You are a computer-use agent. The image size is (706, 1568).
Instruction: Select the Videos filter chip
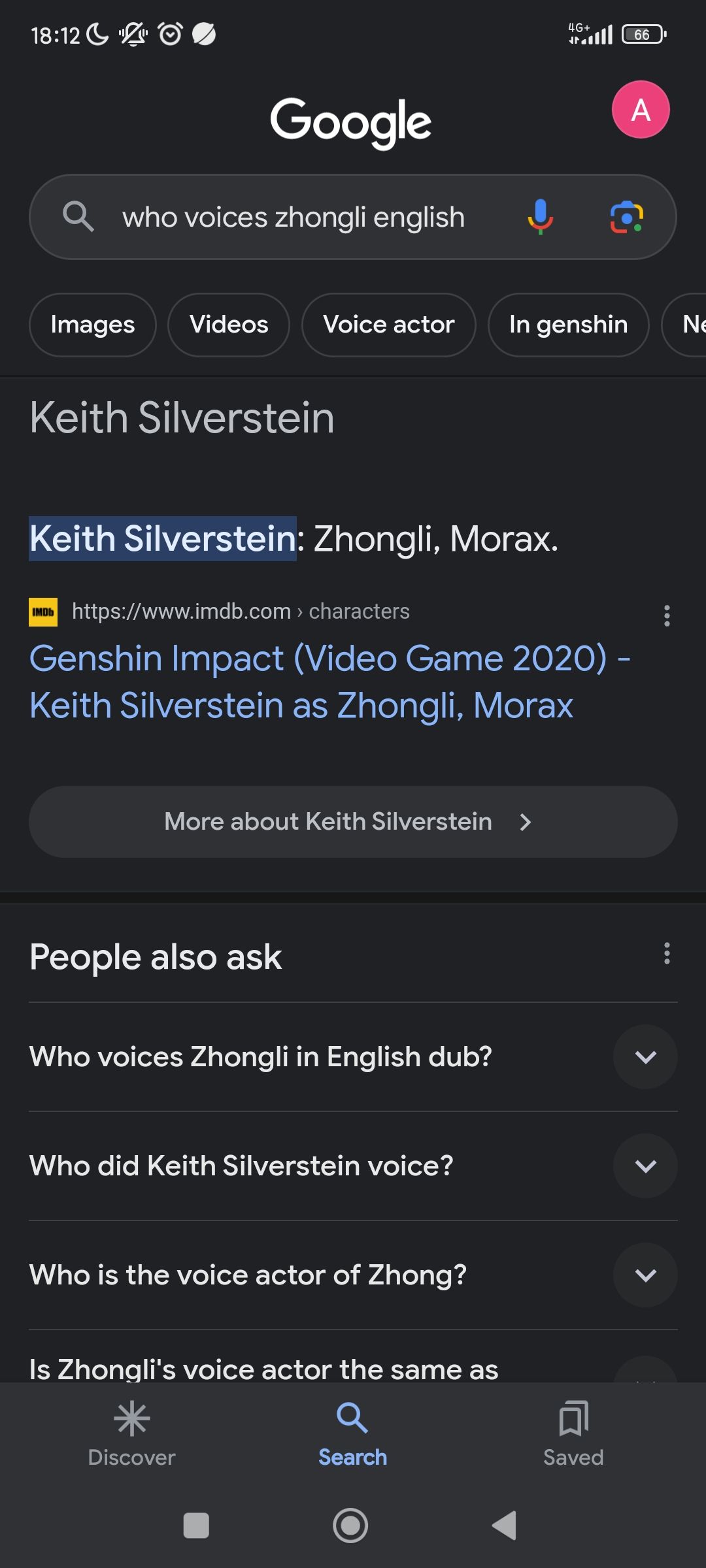[x=227, y=325]
